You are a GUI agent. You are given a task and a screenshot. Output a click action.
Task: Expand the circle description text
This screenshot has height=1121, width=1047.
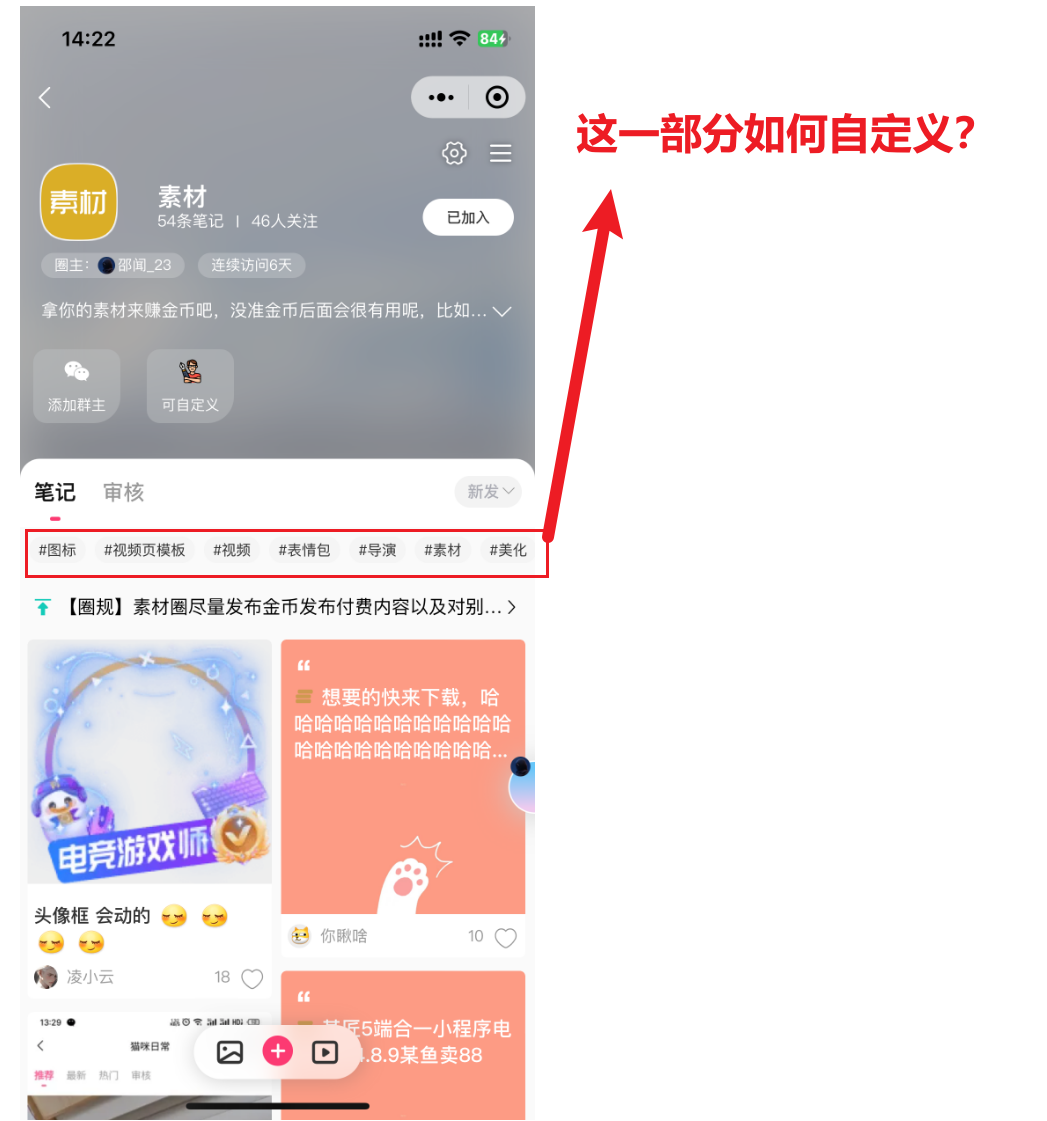(502, 311)
